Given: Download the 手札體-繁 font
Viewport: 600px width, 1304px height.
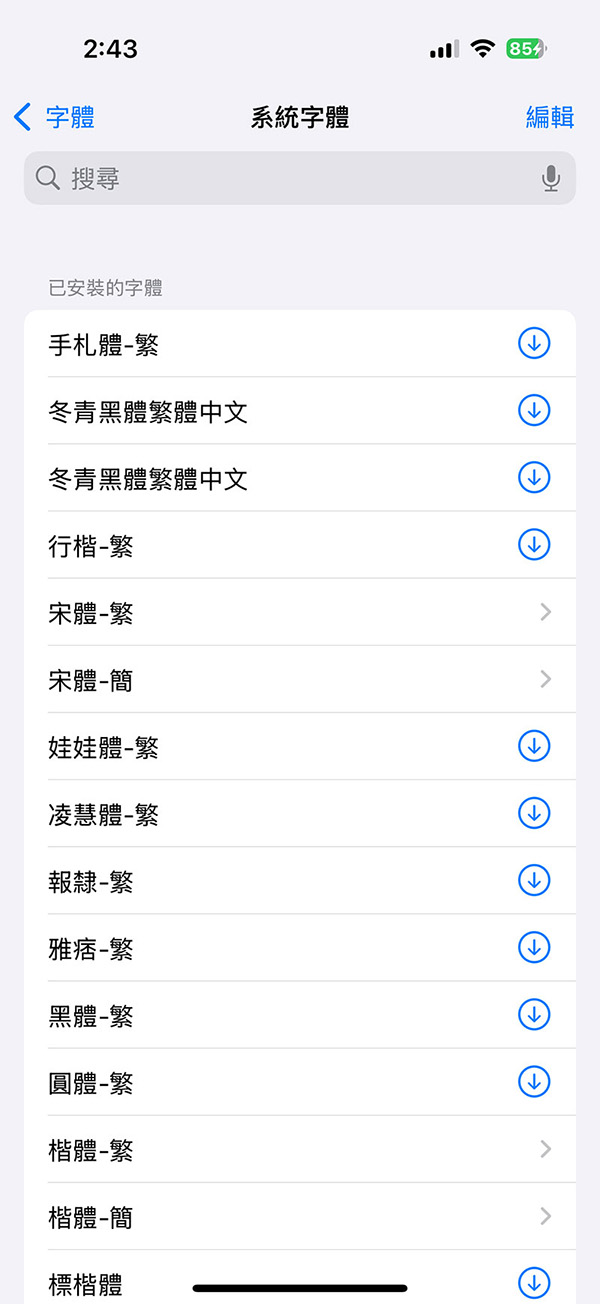Looking at the screenshot, I should 534,344.
